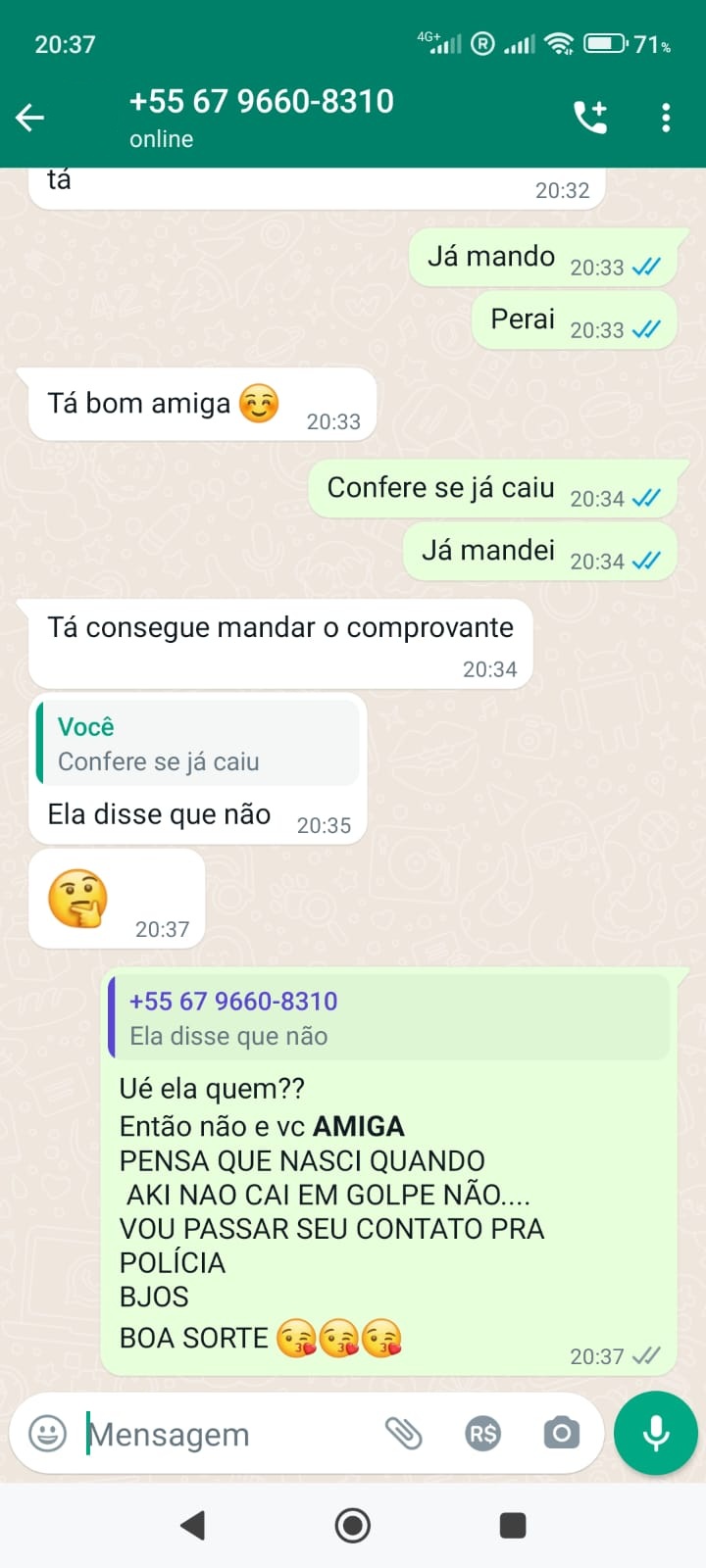Tap the system home button

coord(353,1525)
